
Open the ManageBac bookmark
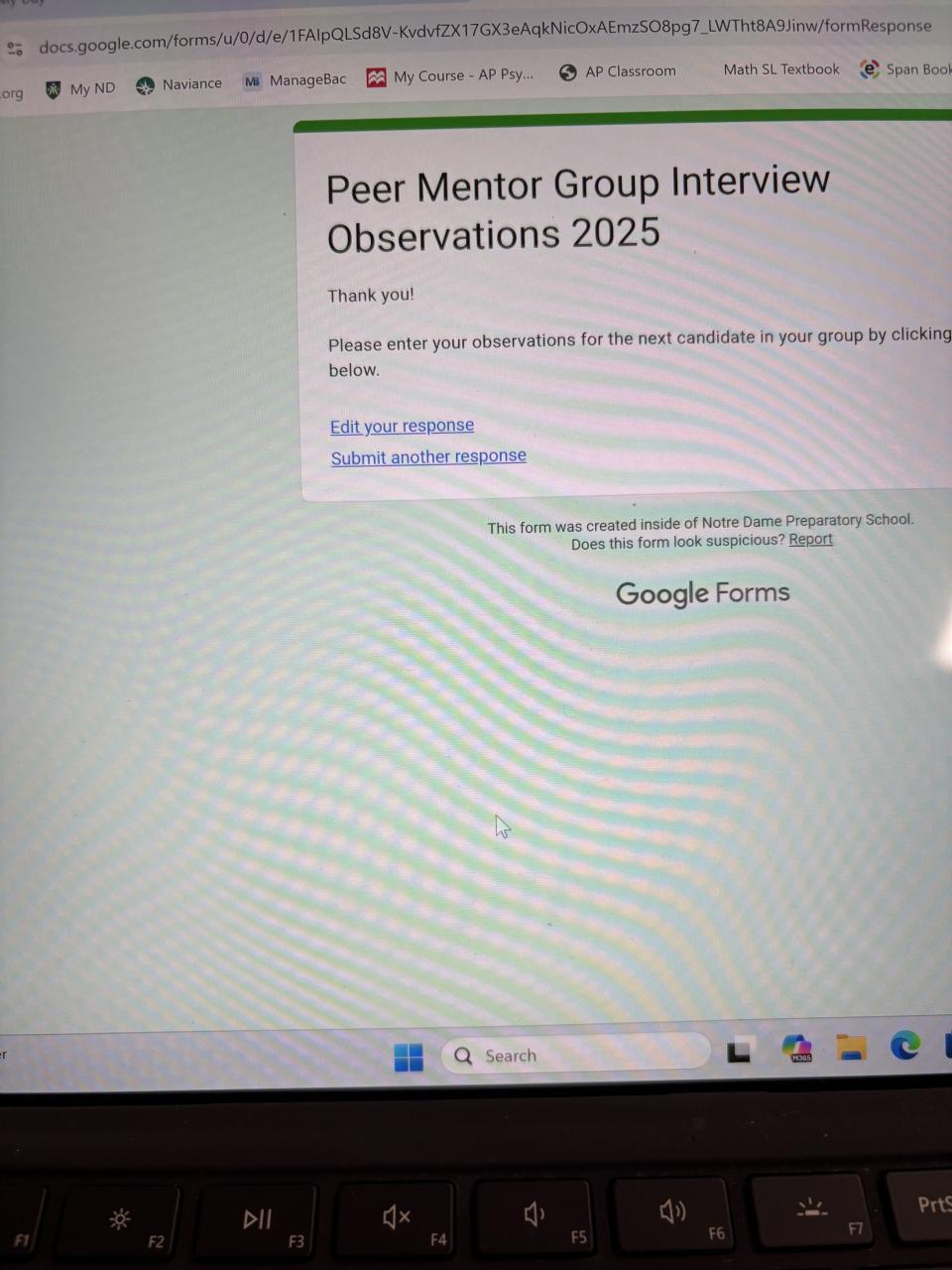click(296, 79)
